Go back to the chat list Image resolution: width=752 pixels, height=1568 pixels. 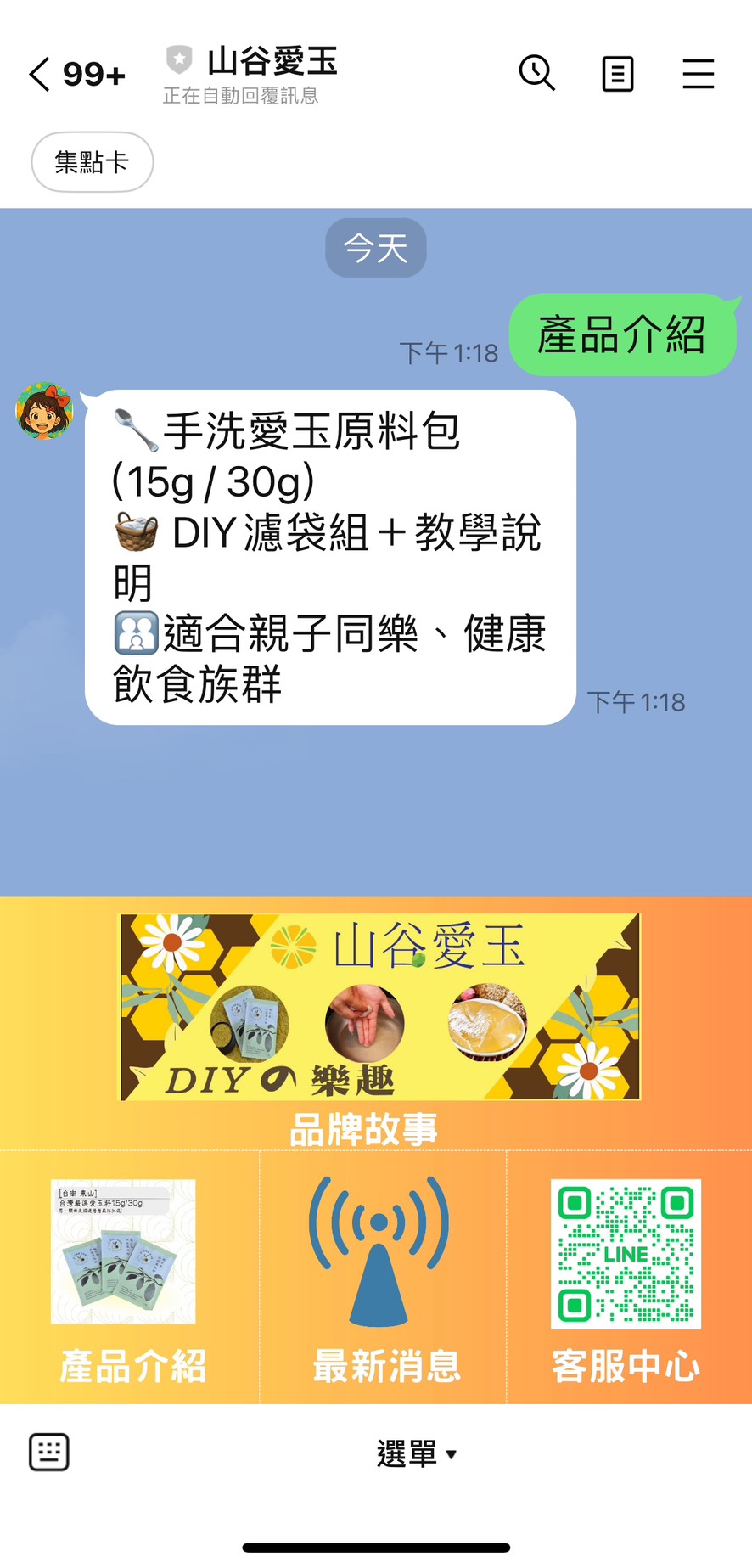40,75
